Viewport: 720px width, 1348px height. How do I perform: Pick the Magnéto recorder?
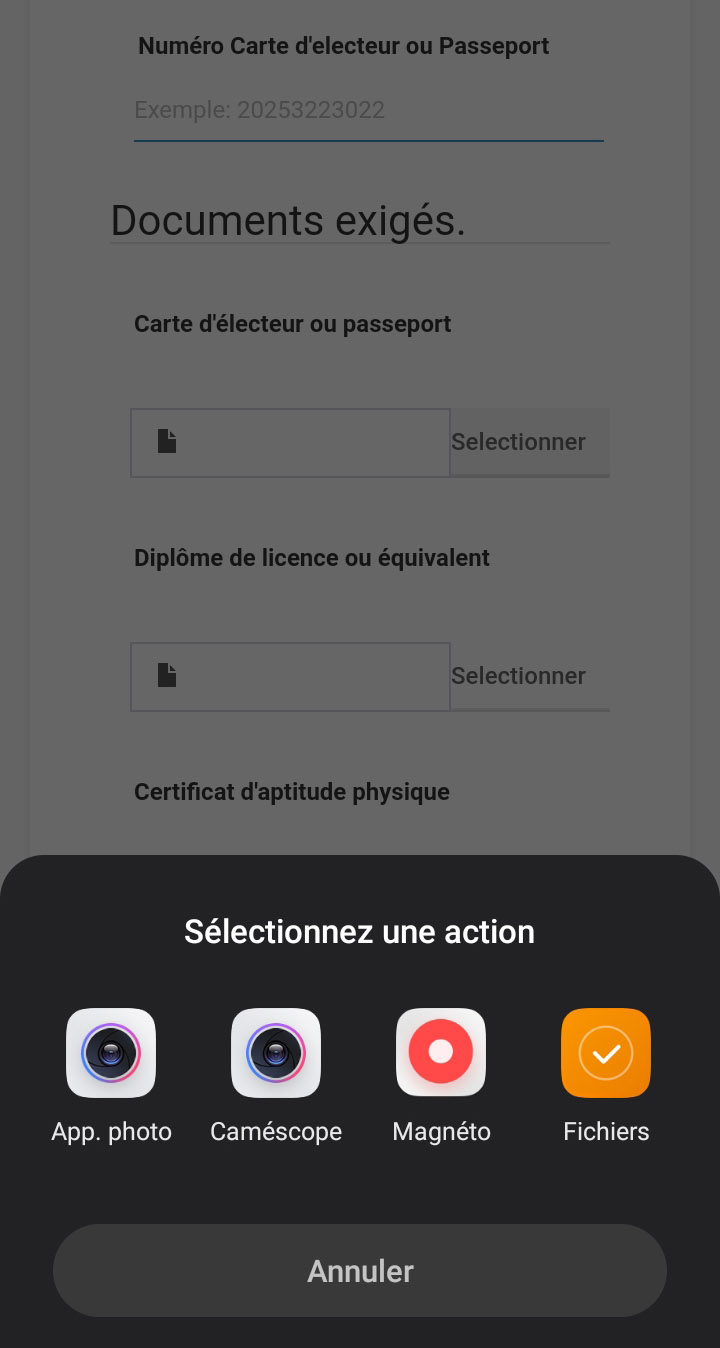coord(441,1053)
